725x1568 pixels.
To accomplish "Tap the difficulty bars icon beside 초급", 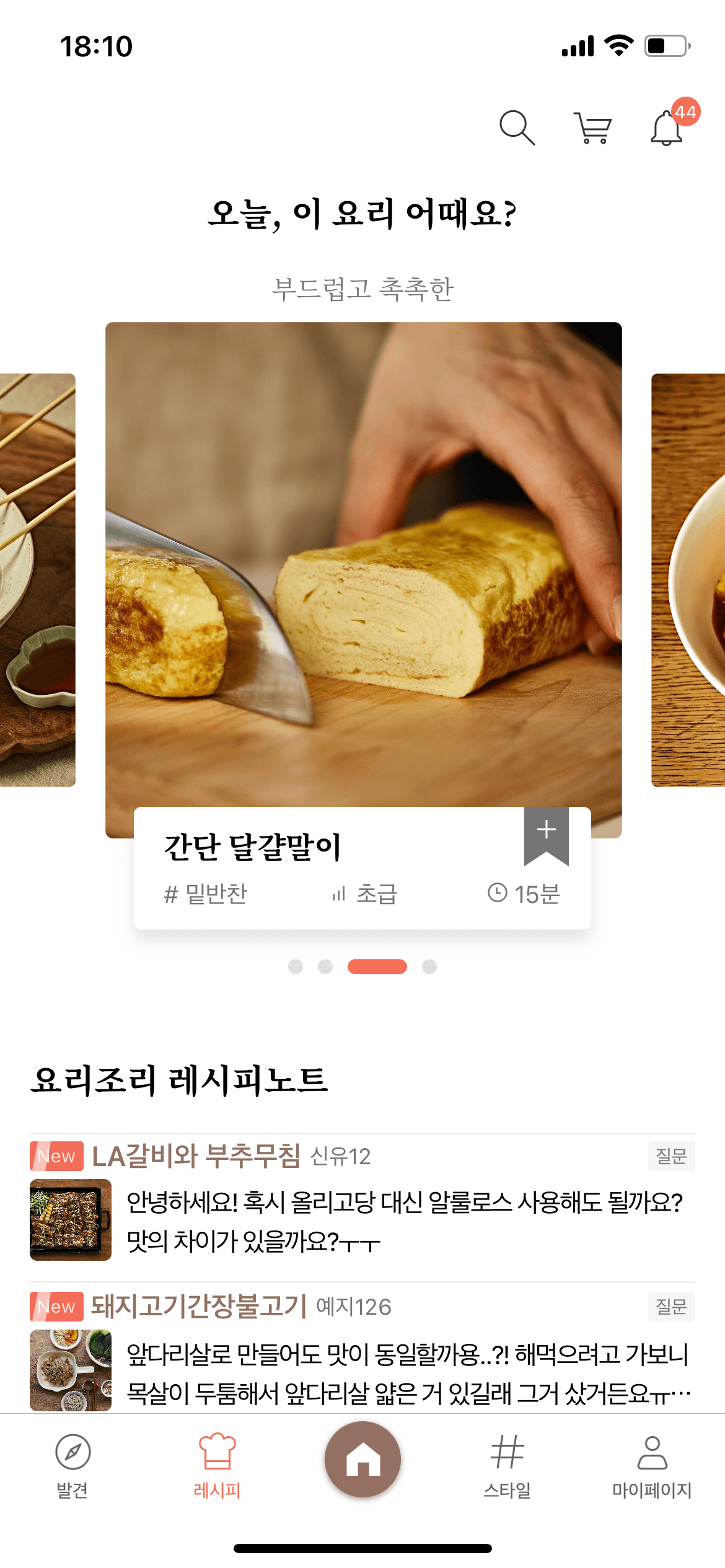I will click(338, 892).
